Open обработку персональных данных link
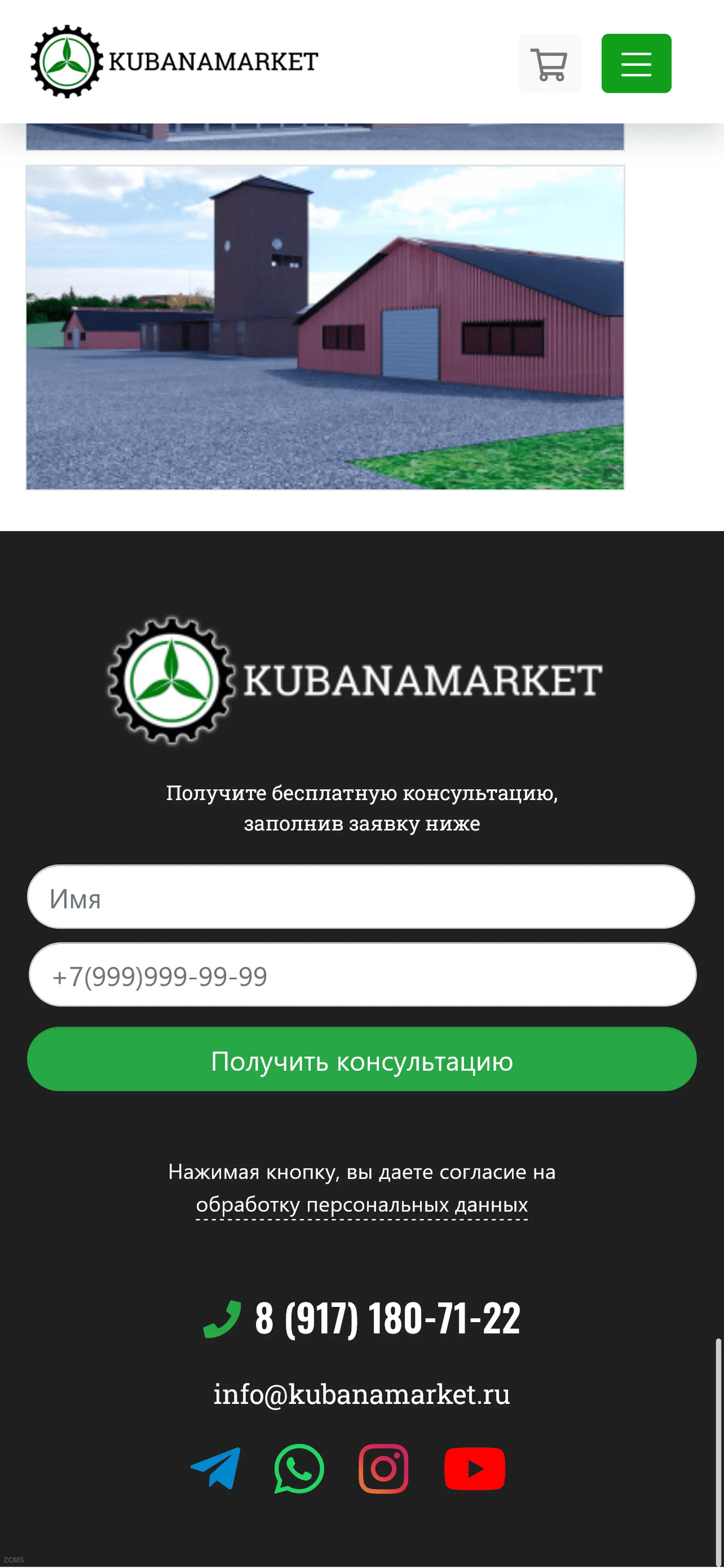Viewport: 724px width, 1568px height. coord(362,1205)
